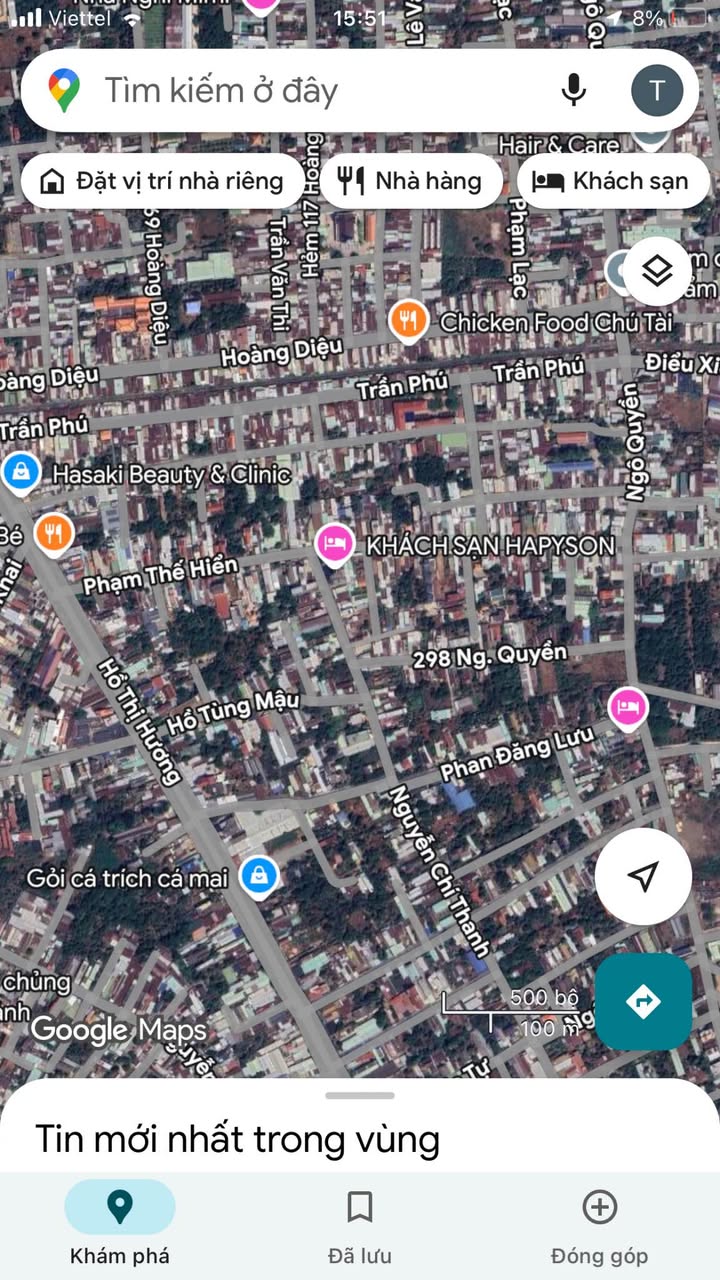Show 'Khách sạn' results on the map
The width and height of the screenshot is (720, 1280).
click(x=611, y=181)
